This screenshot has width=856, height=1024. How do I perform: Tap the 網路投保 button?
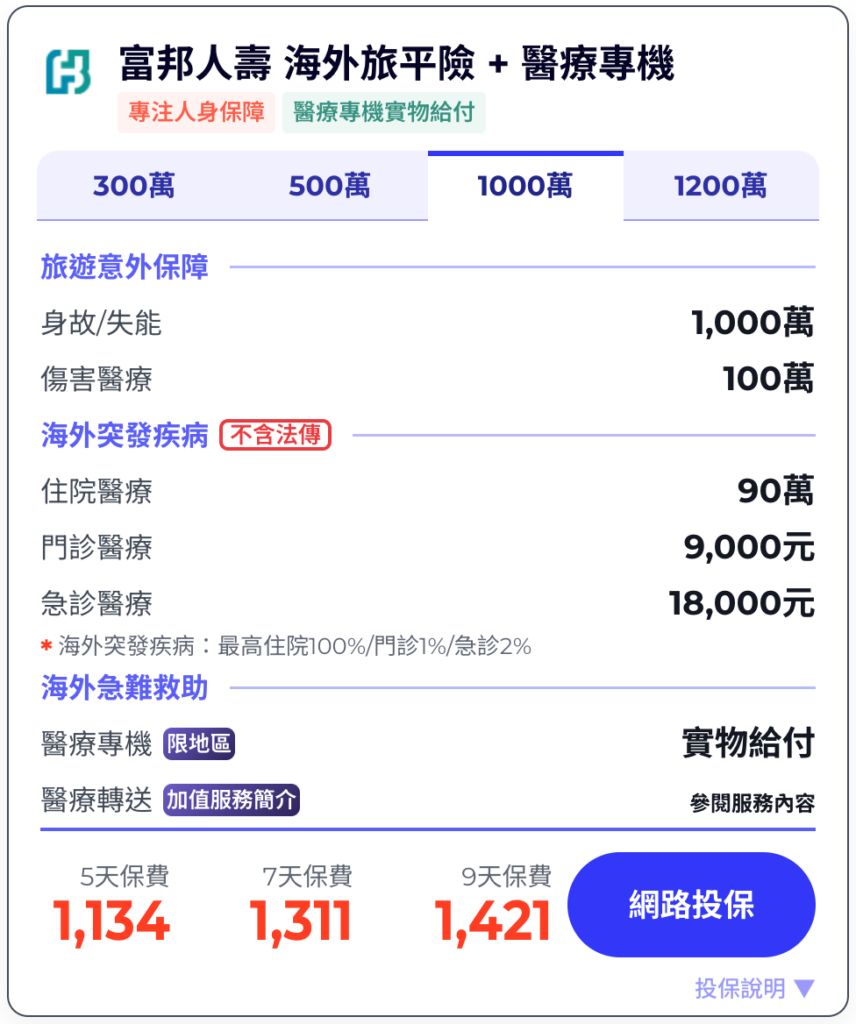691,905
